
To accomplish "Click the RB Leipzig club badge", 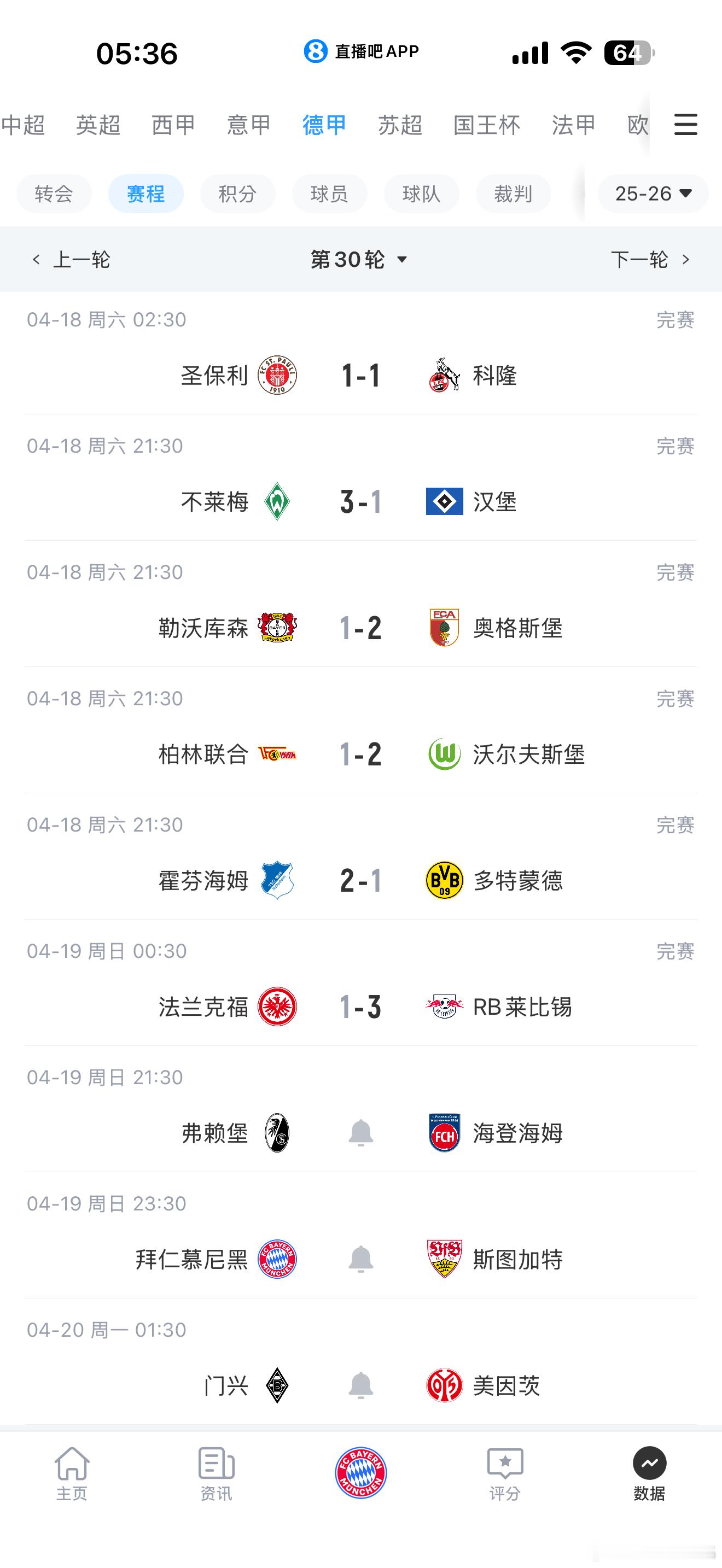I will pos(444,1007).
